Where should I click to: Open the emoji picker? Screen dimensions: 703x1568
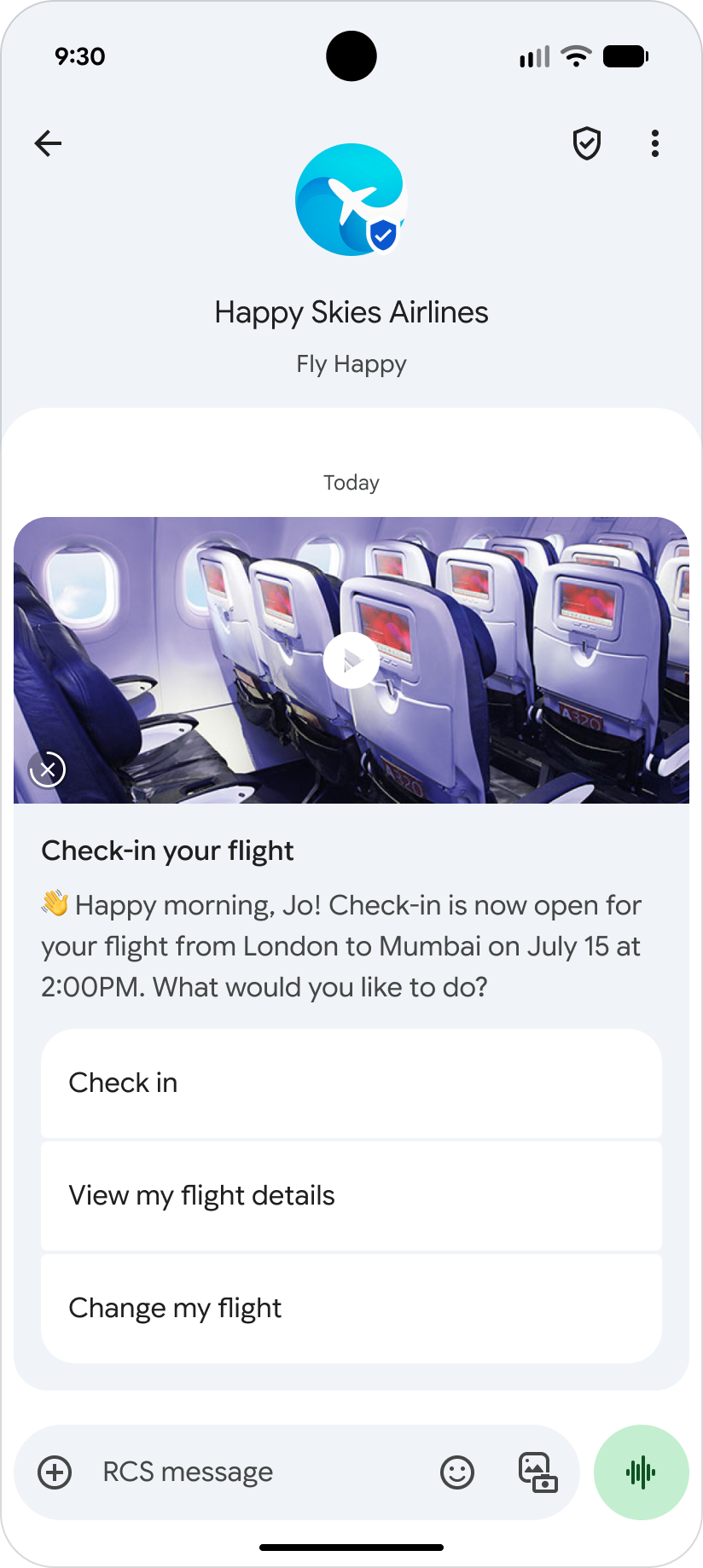[x=457, y=1472]
